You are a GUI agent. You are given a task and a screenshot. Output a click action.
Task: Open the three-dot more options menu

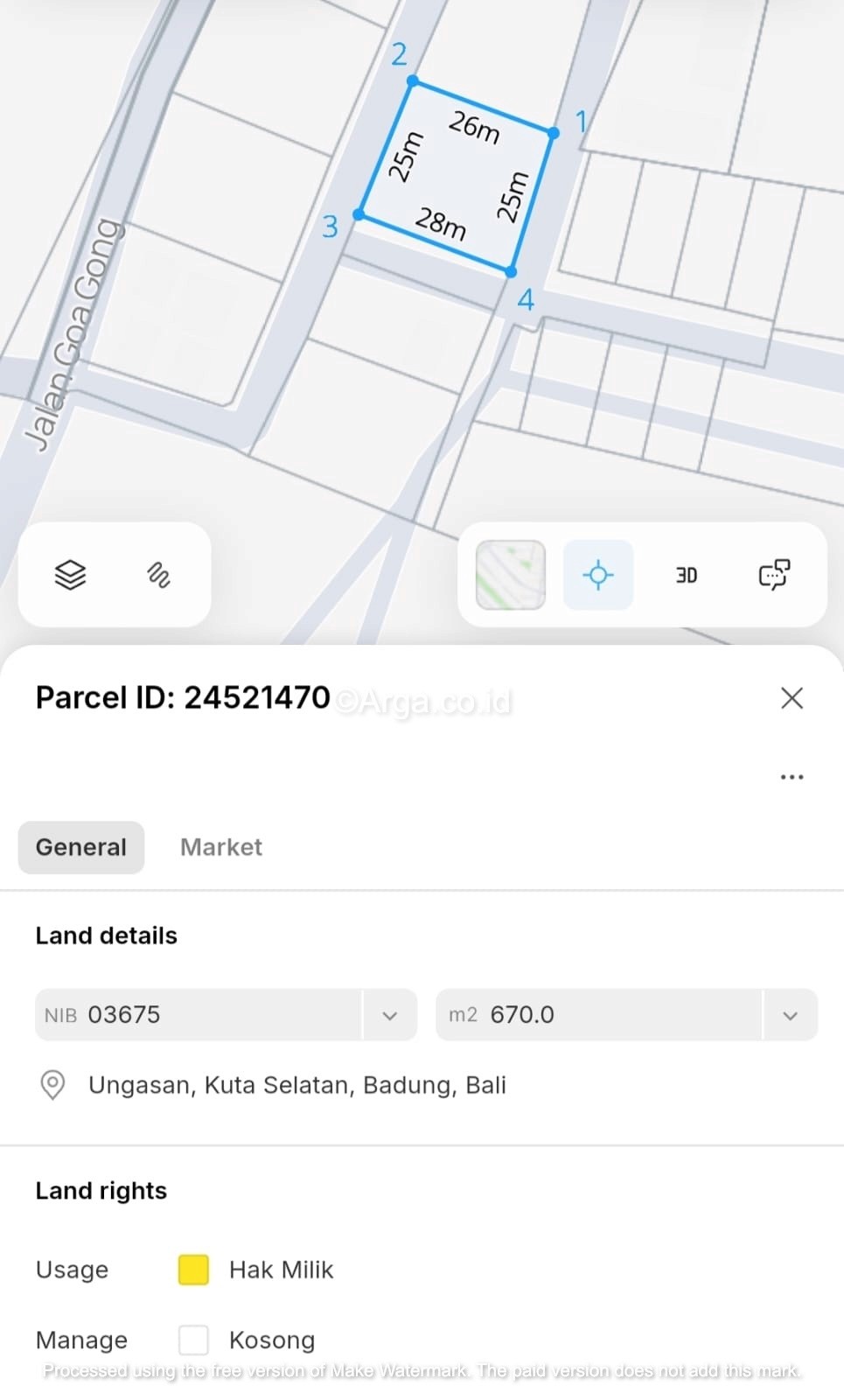pos(792,777)
